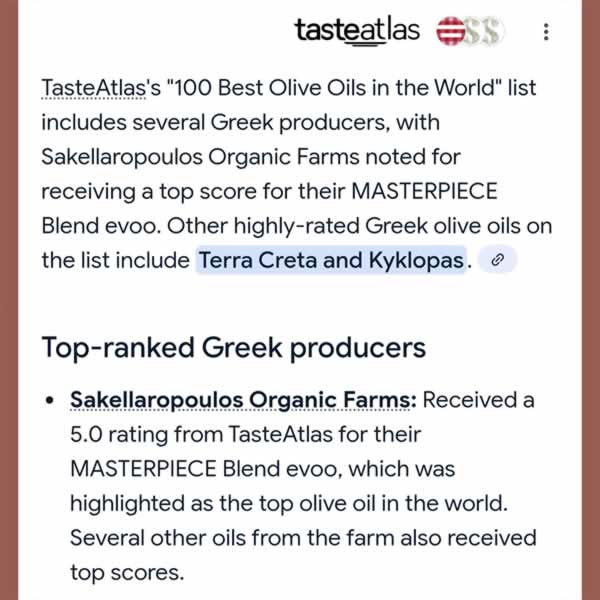Viewport: 600px width, 600px height.
Task: Tap the link icon after Kyklopas
Action: coord(497,260)
